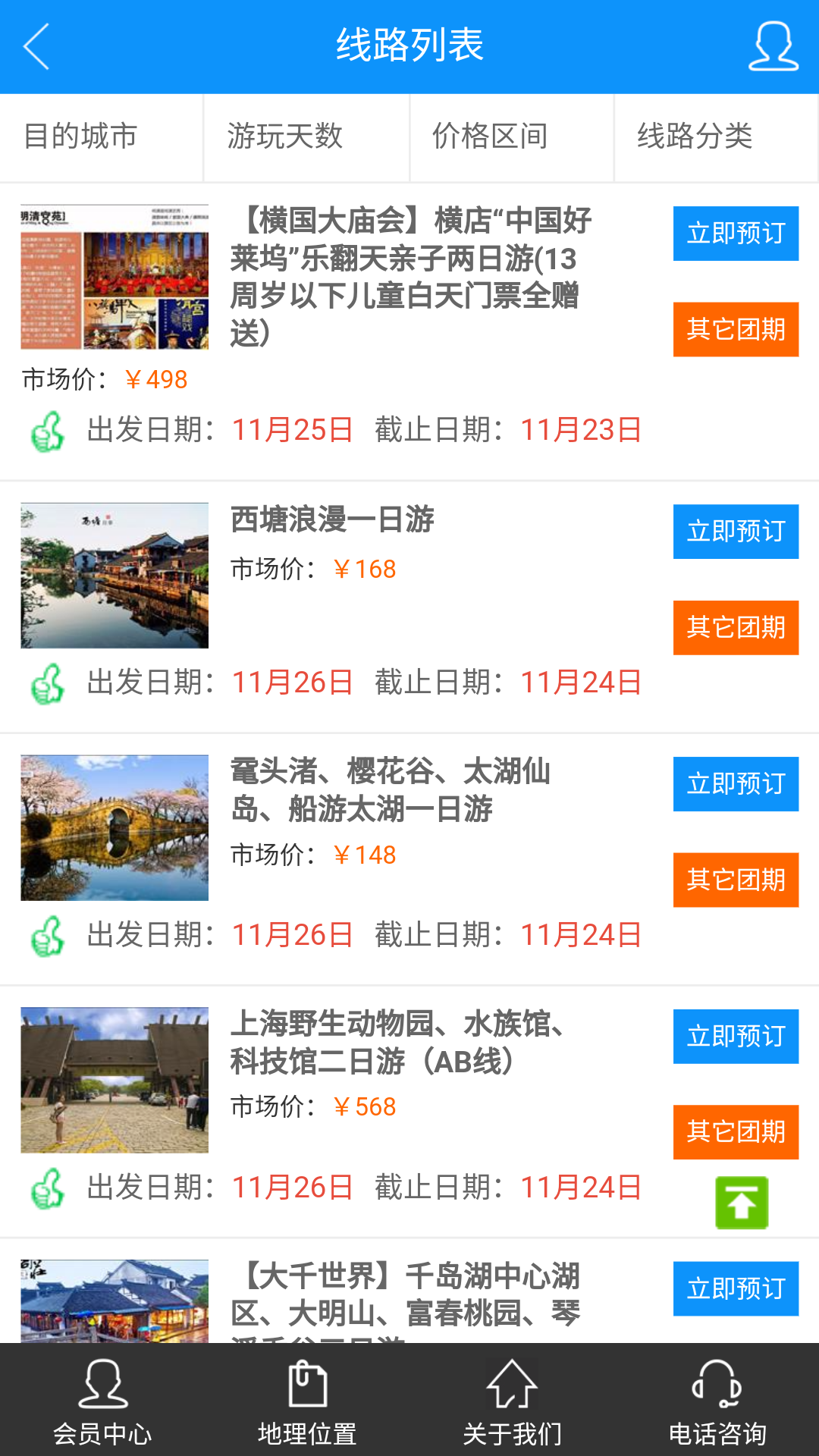This screenshot has height=1456, width=819.
Task: Tap 立即预订 for 西塘浪漫一日游
Action: [736, 532]
